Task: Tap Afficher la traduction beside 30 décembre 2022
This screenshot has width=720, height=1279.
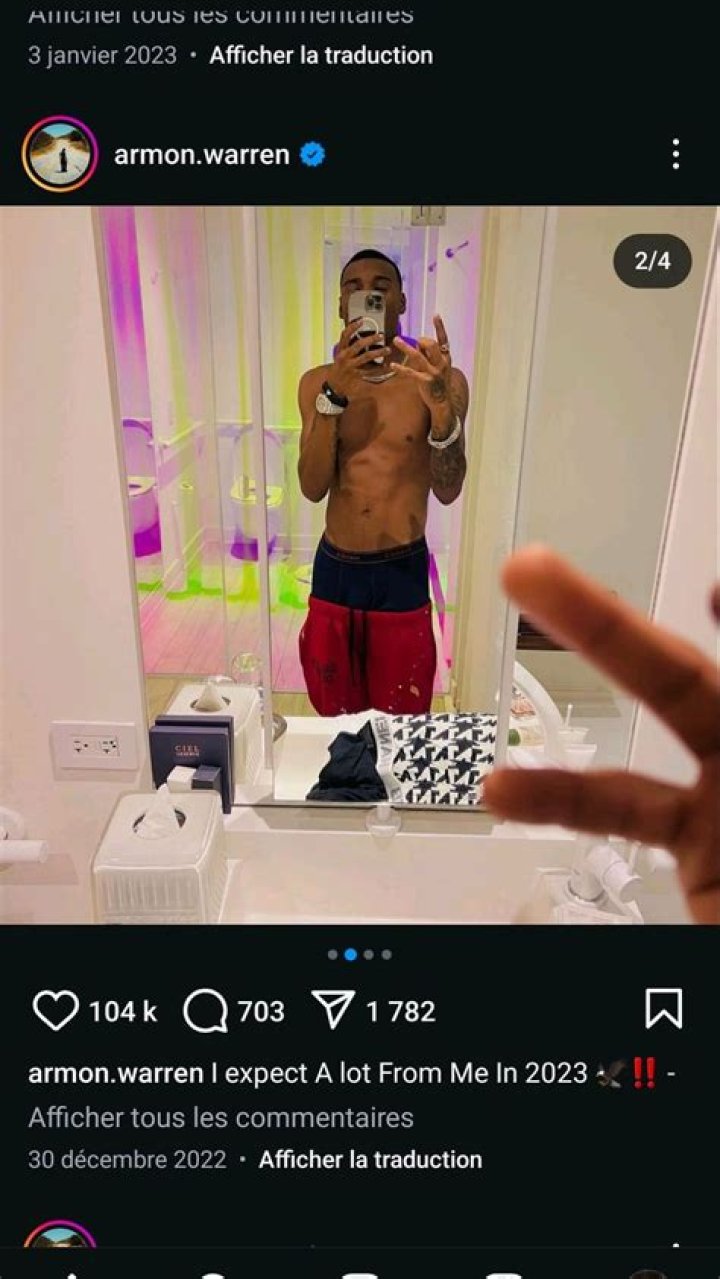Action: coord(370,1160)
